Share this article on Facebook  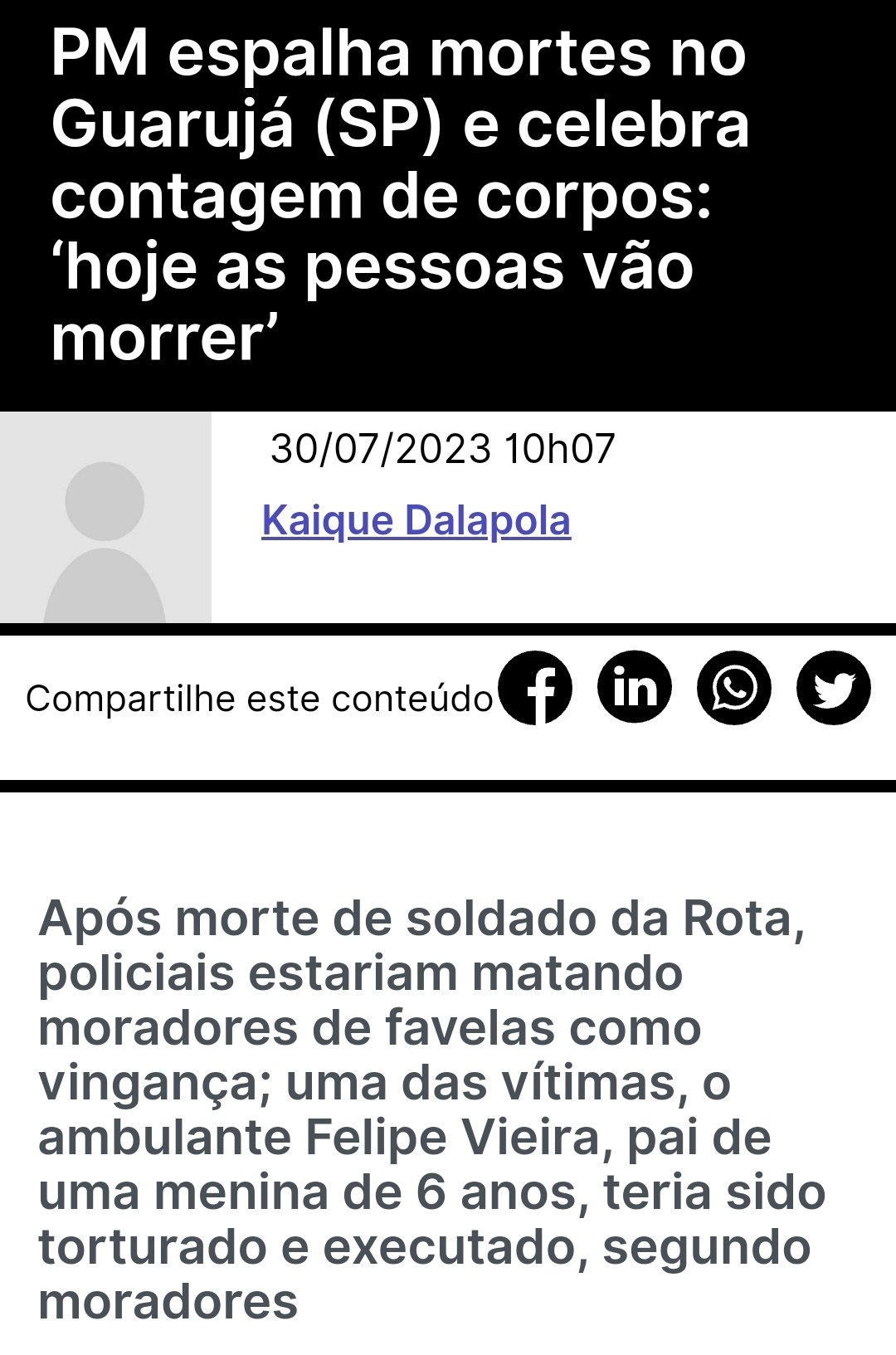(535, 688)
